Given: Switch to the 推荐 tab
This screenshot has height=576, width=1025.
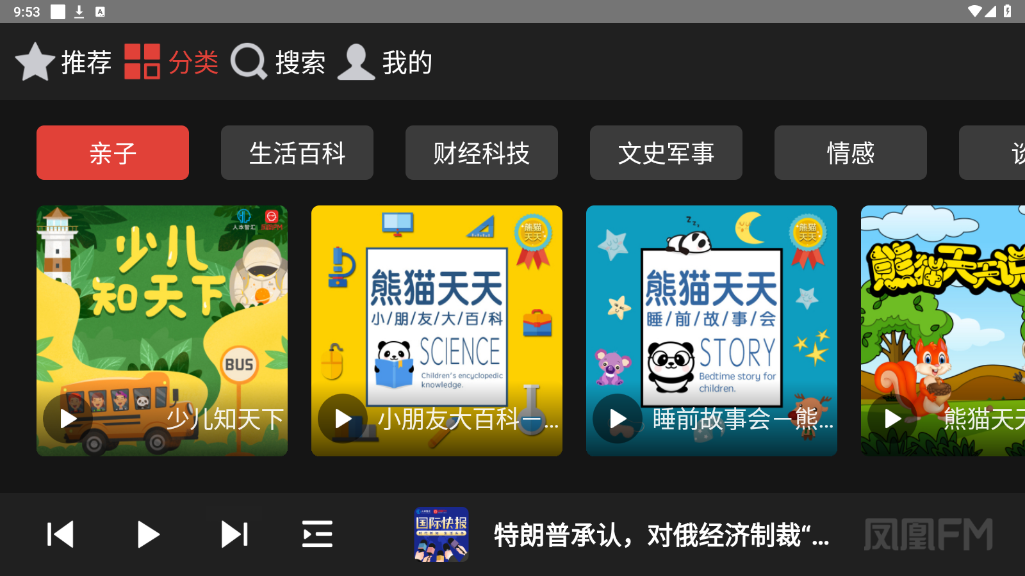Looking at the screenshot, I should click(64, 62).
